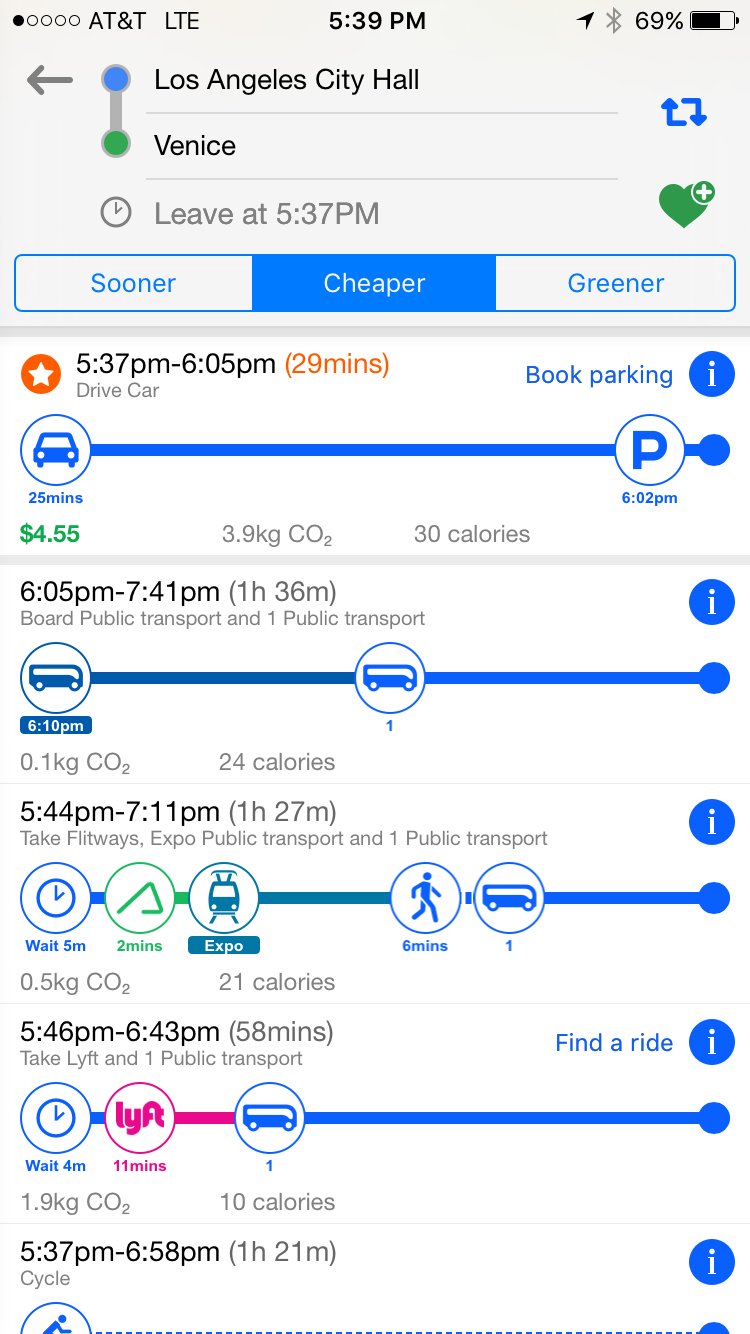Switch to the Greener tab

(x=615, y=283)
